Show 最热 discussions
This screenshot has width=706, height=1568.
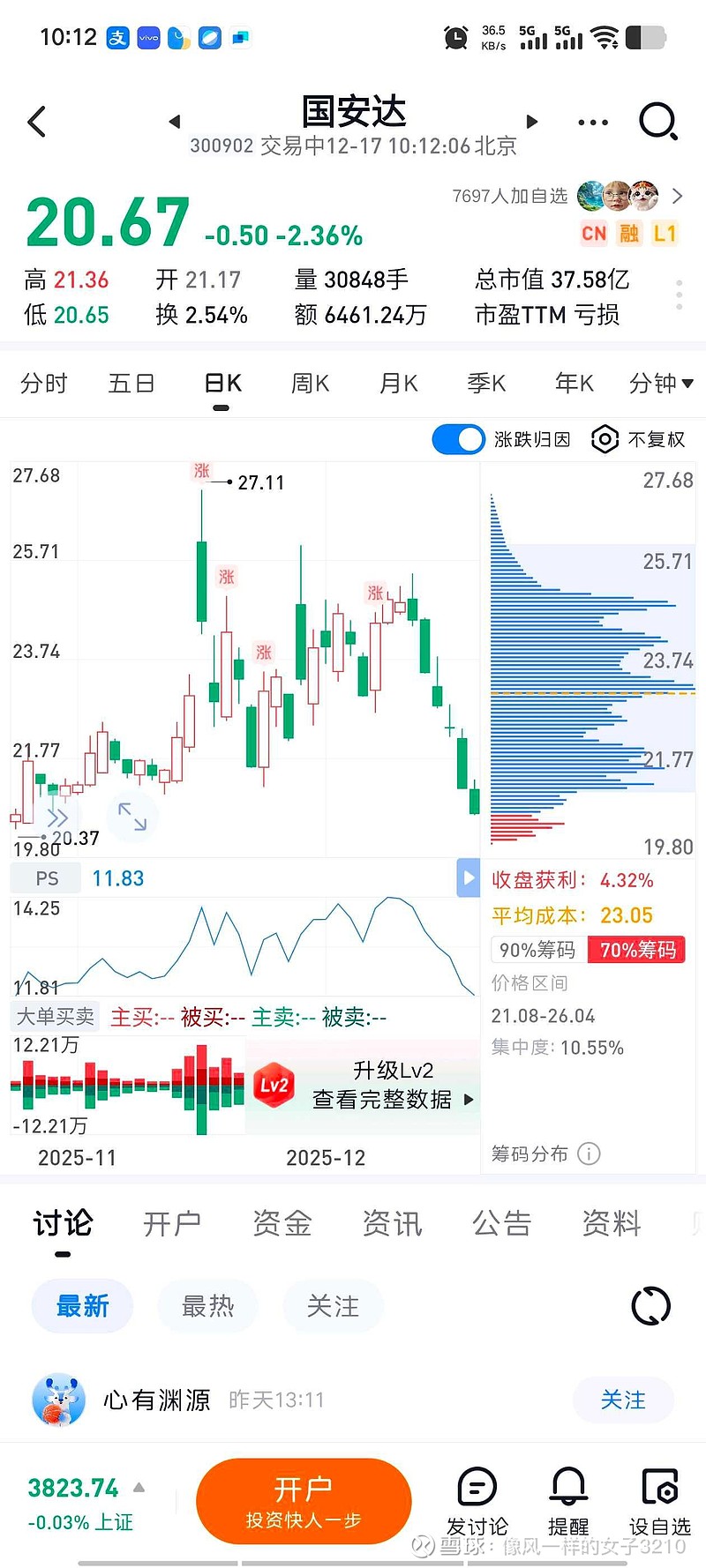tap(208, 1305)
